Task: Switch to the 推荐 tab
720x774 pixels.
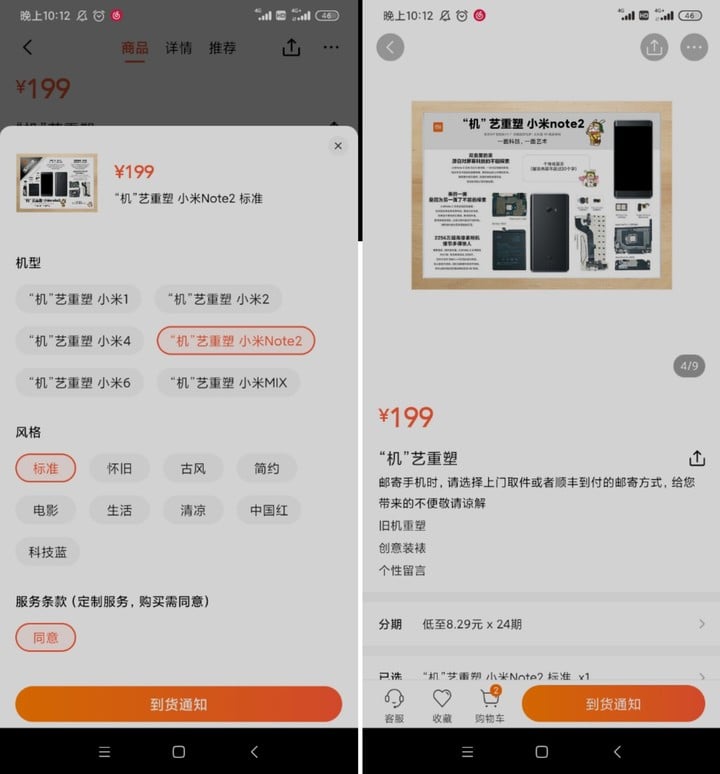Action: pos(222,48)
